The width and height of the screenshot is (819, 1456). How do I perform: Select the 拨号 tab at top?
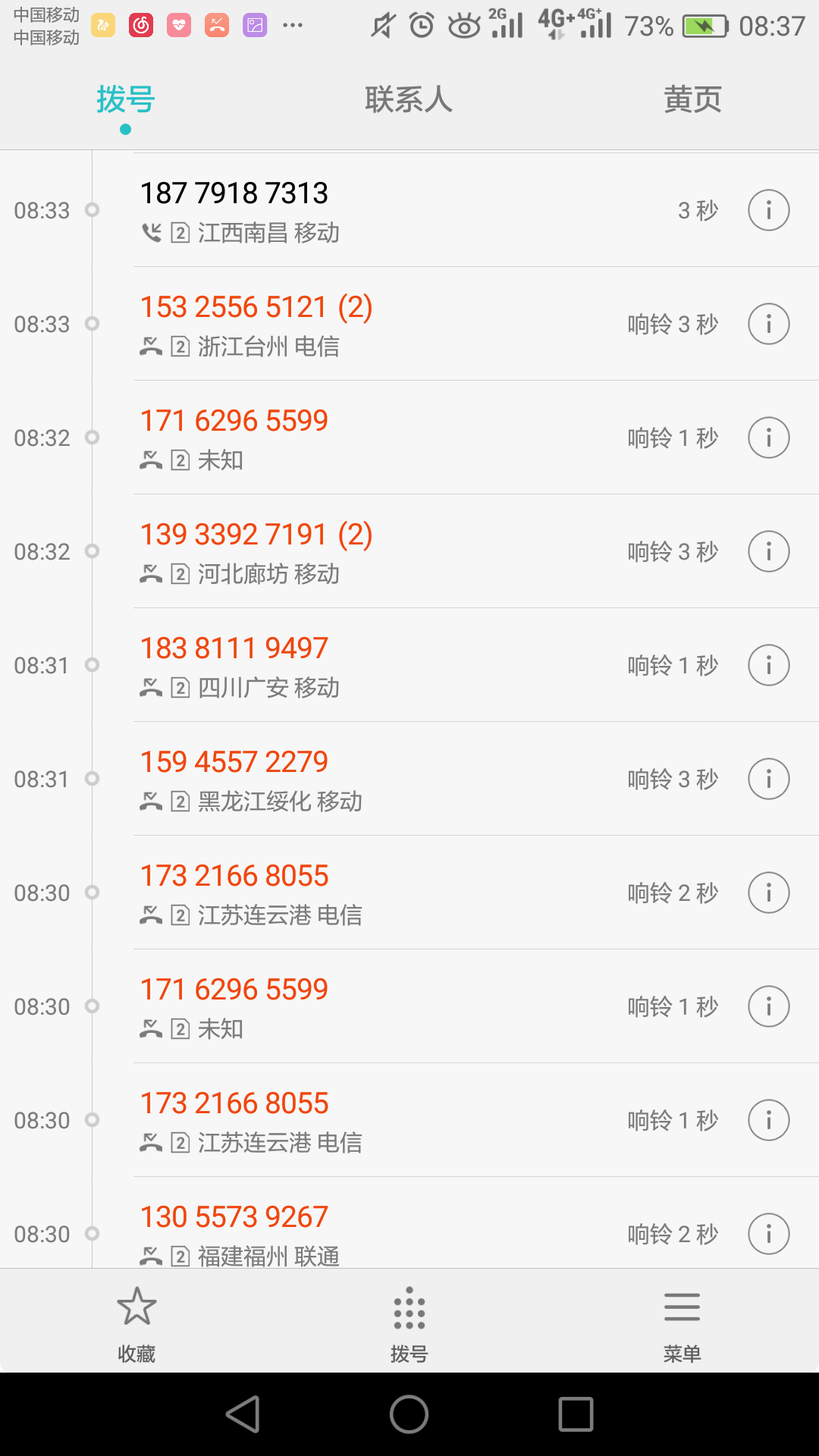pos(126,99)
